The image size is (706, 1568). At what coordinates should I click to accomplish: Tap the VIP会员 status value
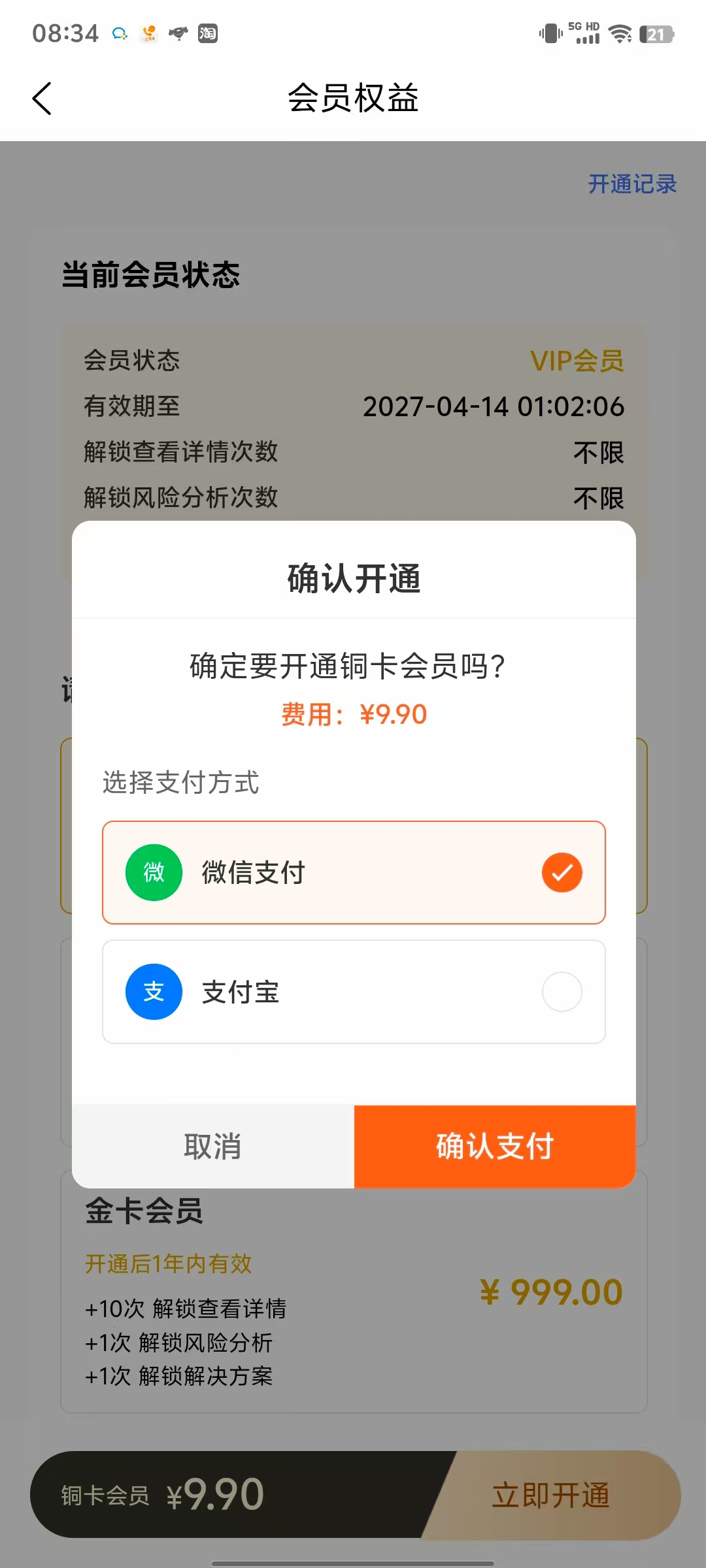[577, 361]
